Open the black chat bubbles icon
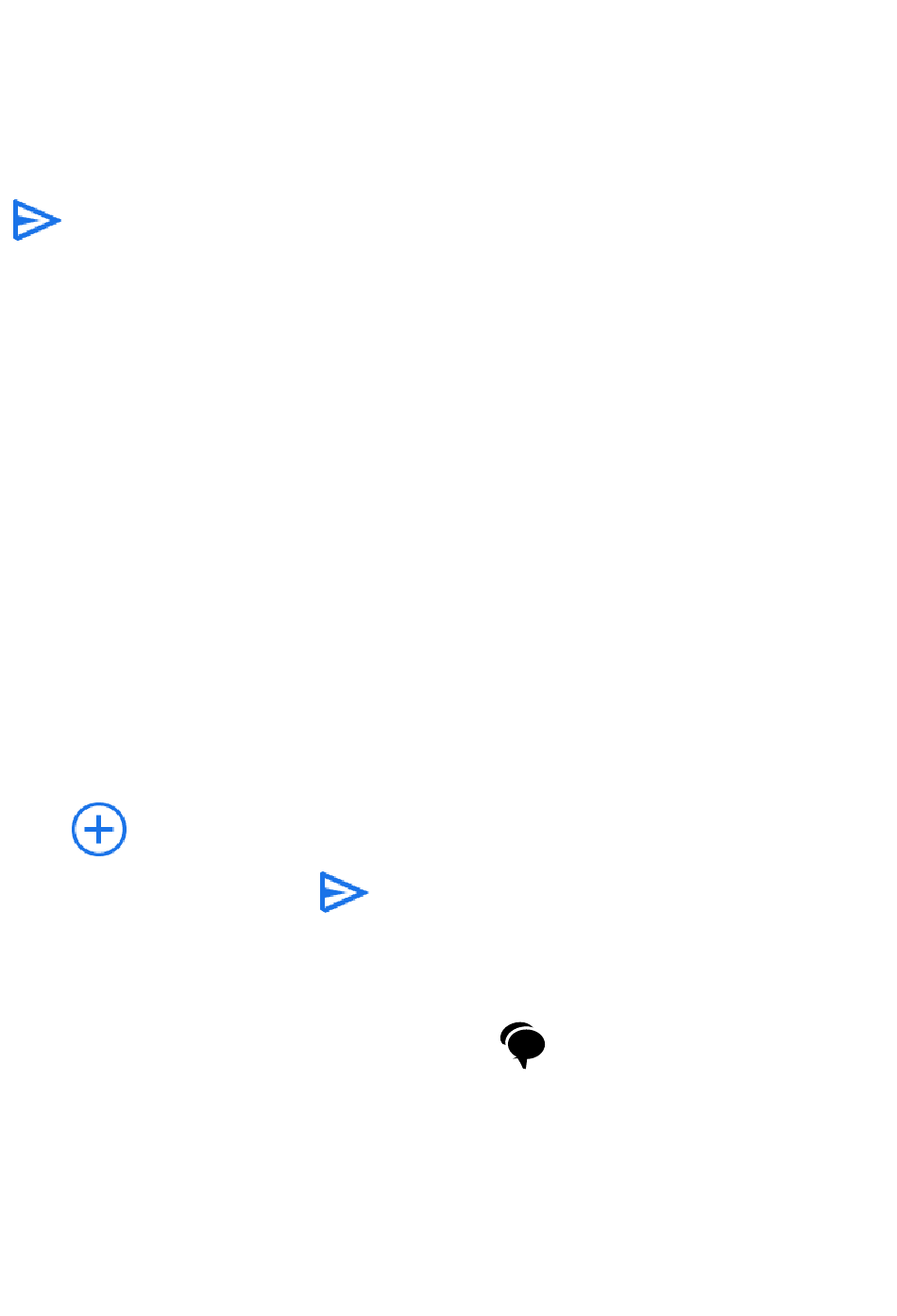897x1316 pixels. (523, 1045)
